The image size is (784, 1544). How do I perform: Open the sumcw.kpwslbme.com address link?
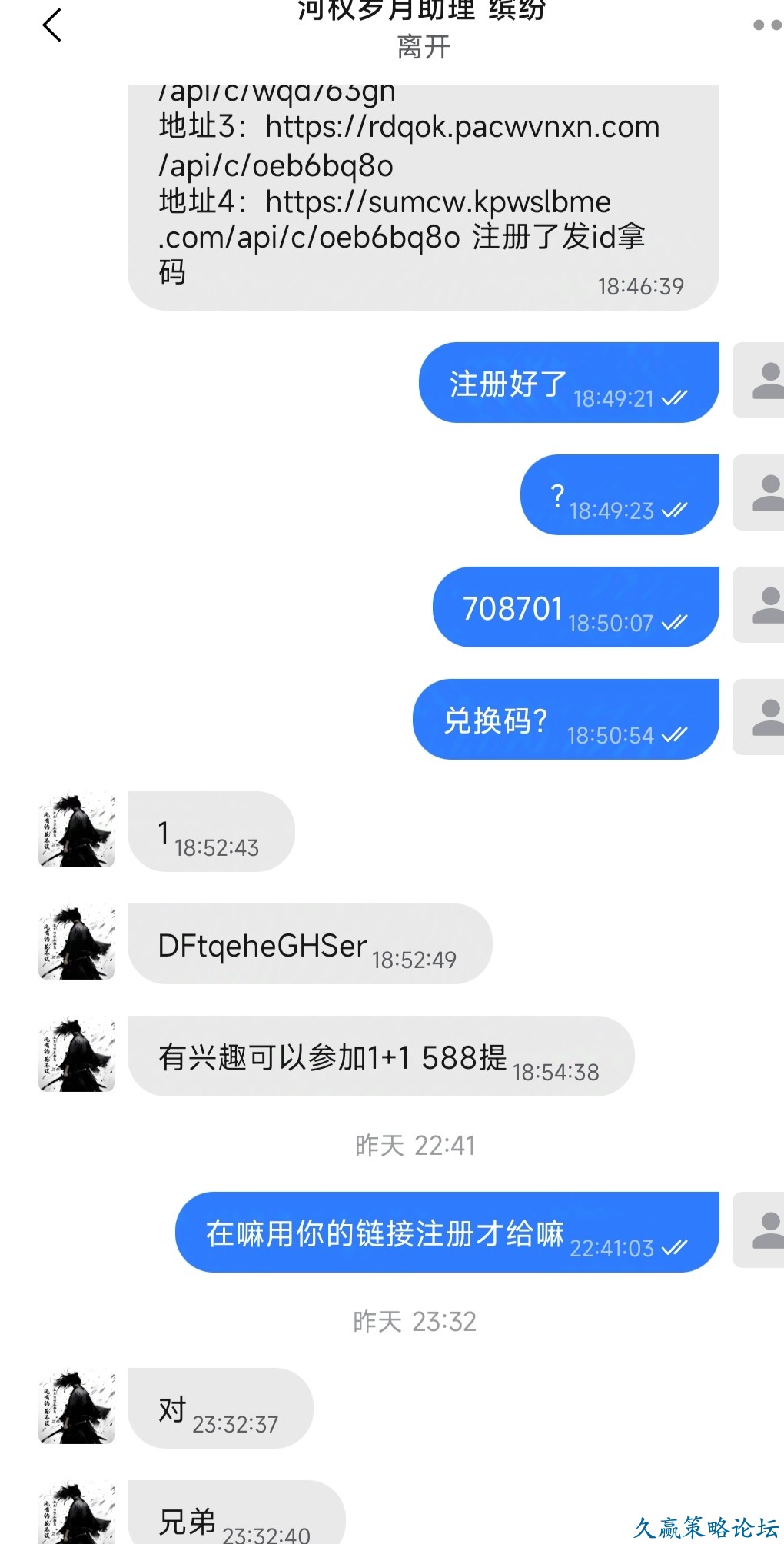438,202
